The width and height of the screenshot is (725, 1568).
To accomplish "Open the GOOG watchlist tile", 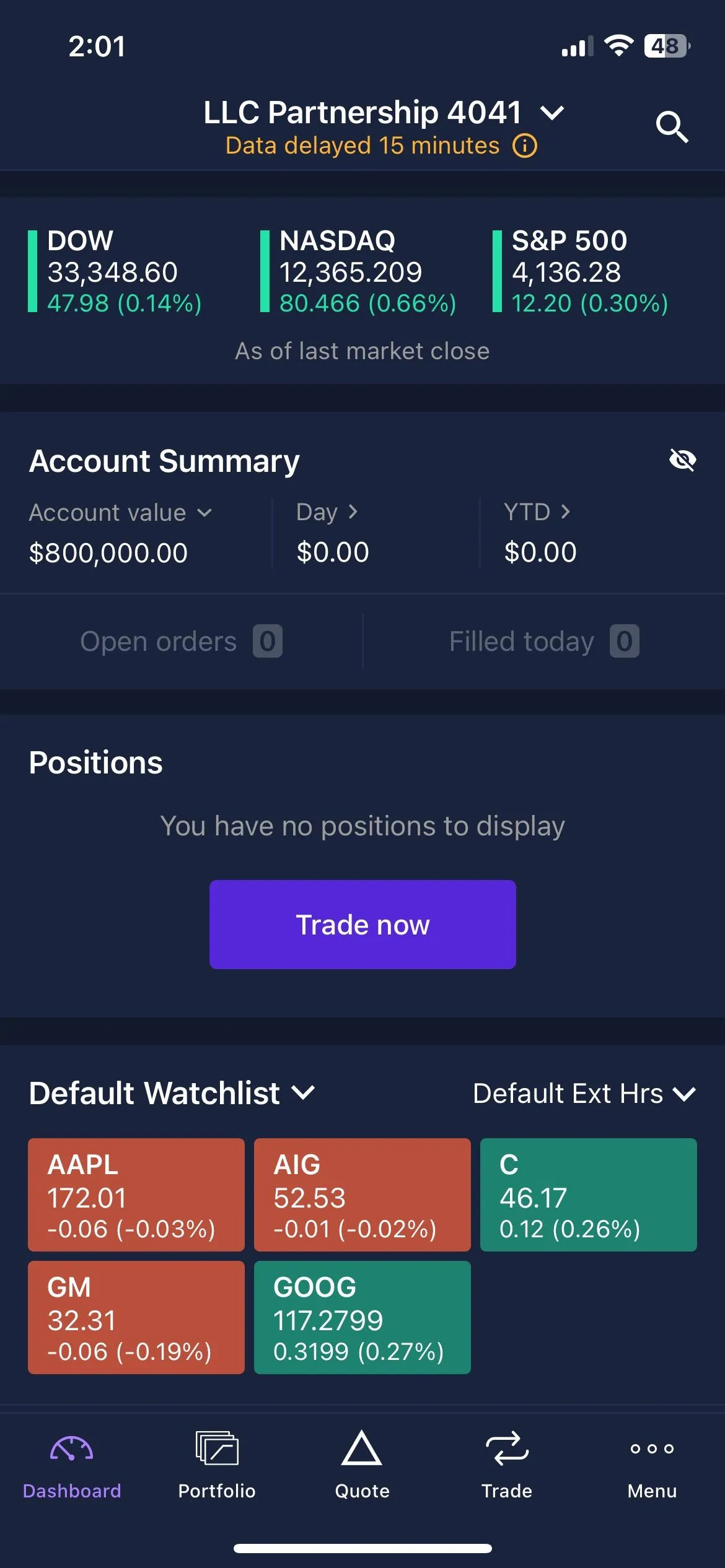I will pos(362,1317).
